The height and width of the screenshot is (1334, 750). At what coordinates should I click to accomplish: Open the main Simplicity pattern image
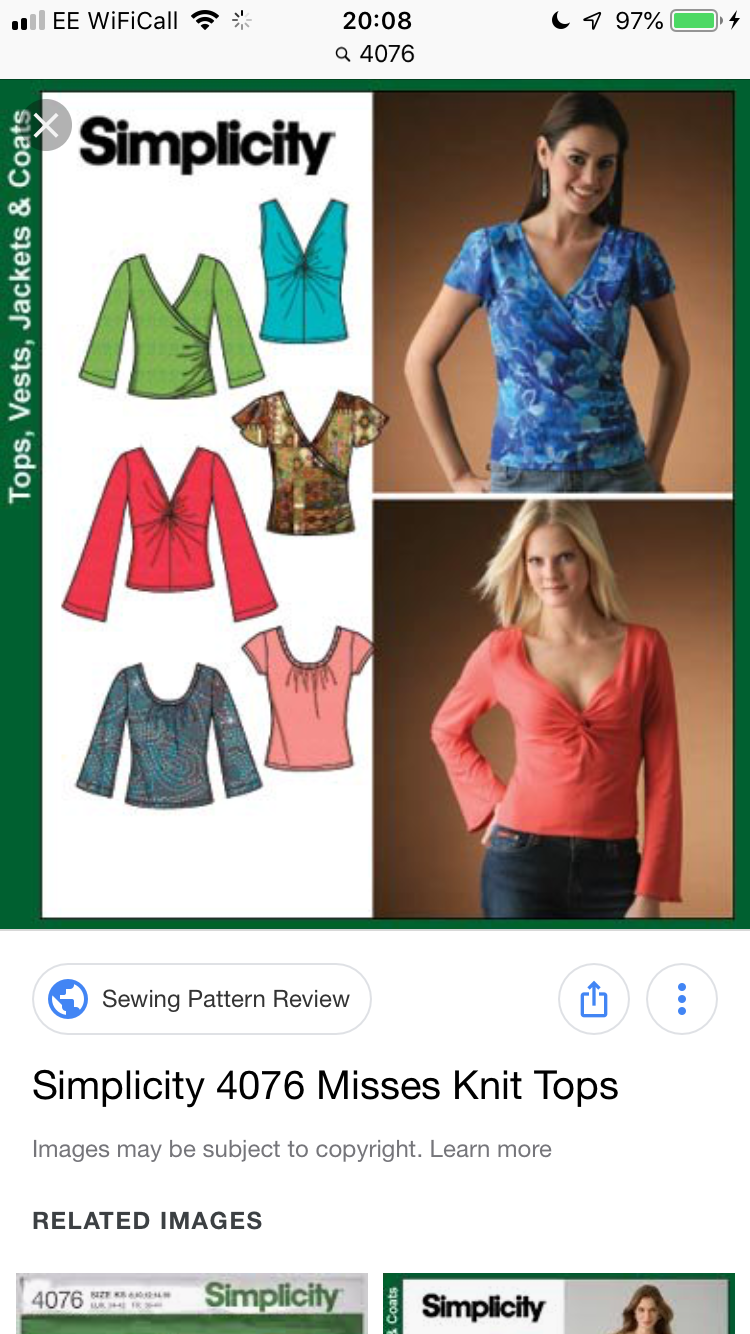[375, 504]
